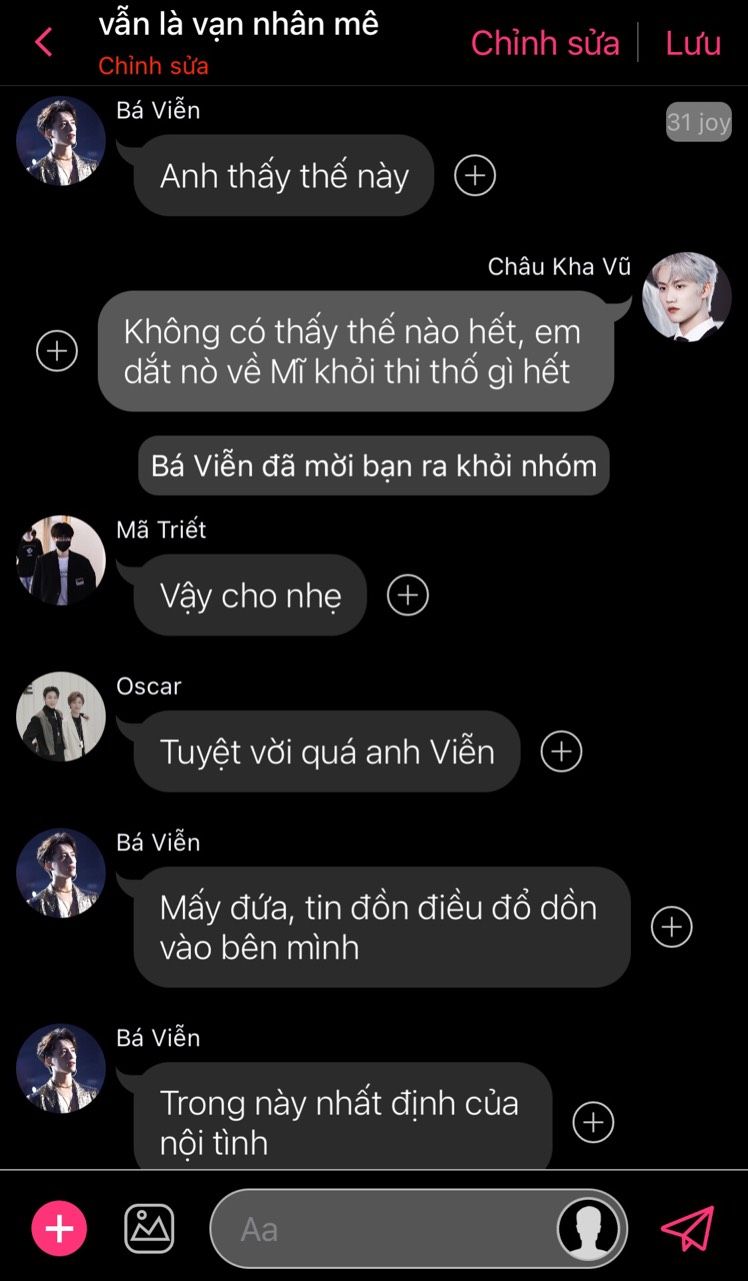Tap the red Chỉnh sửa link under the title
This screenshot has height=1281, width=748.
pos(153,67)
